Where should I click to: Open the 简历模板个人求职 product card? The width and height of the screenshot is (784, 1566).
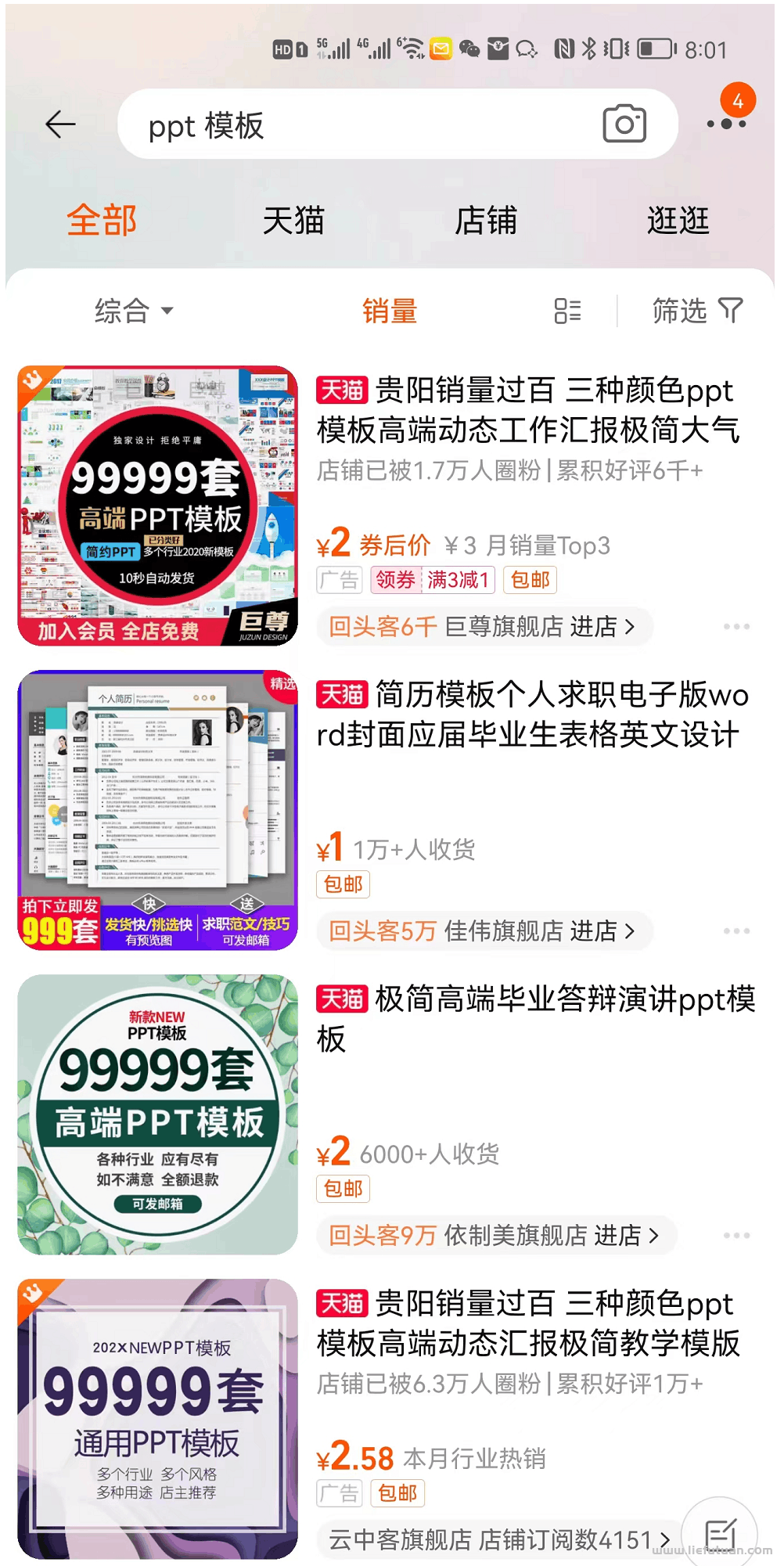(x=532, y=715)
